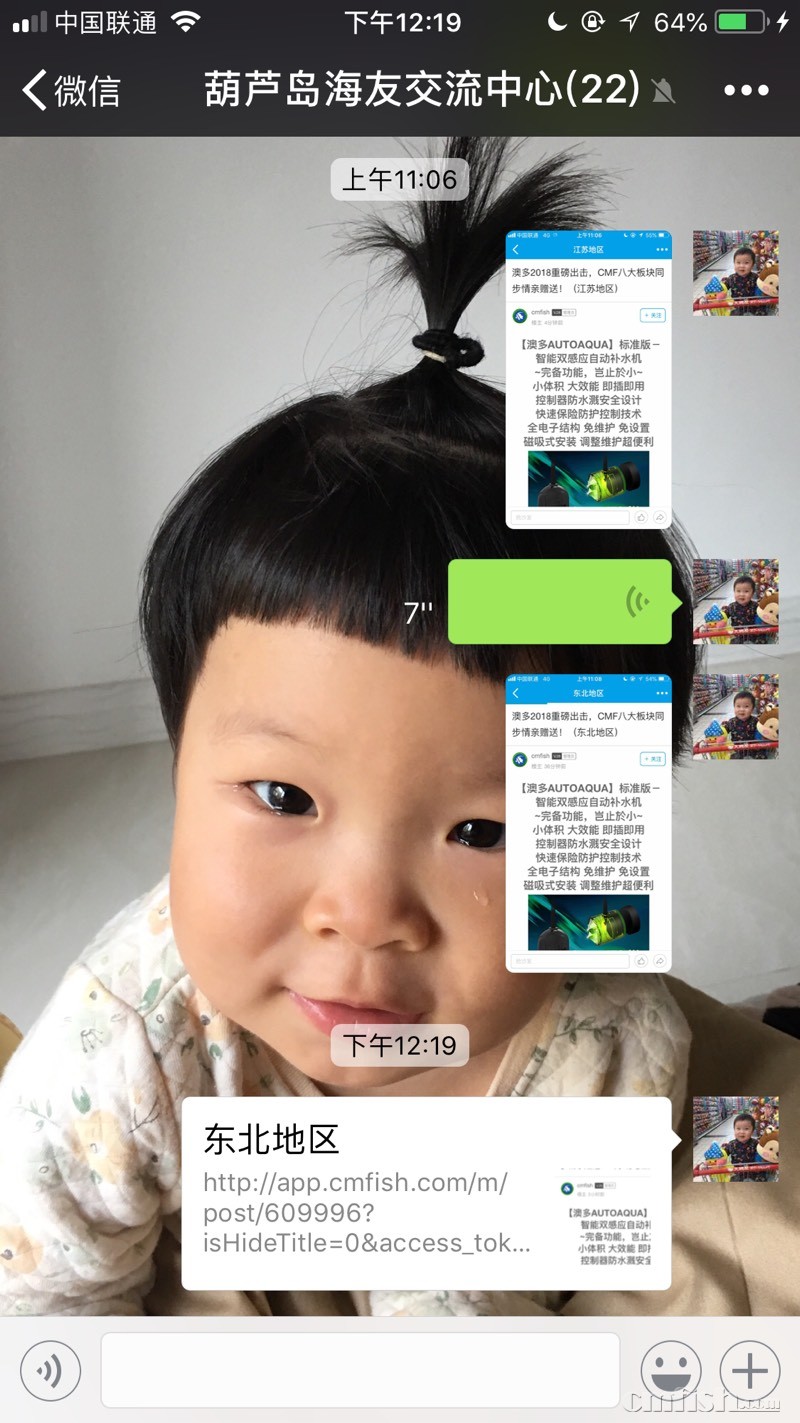View the 东北地区 screenshot image message
This screenshot has width=800, height=1423.
click(x=588, y=823)
